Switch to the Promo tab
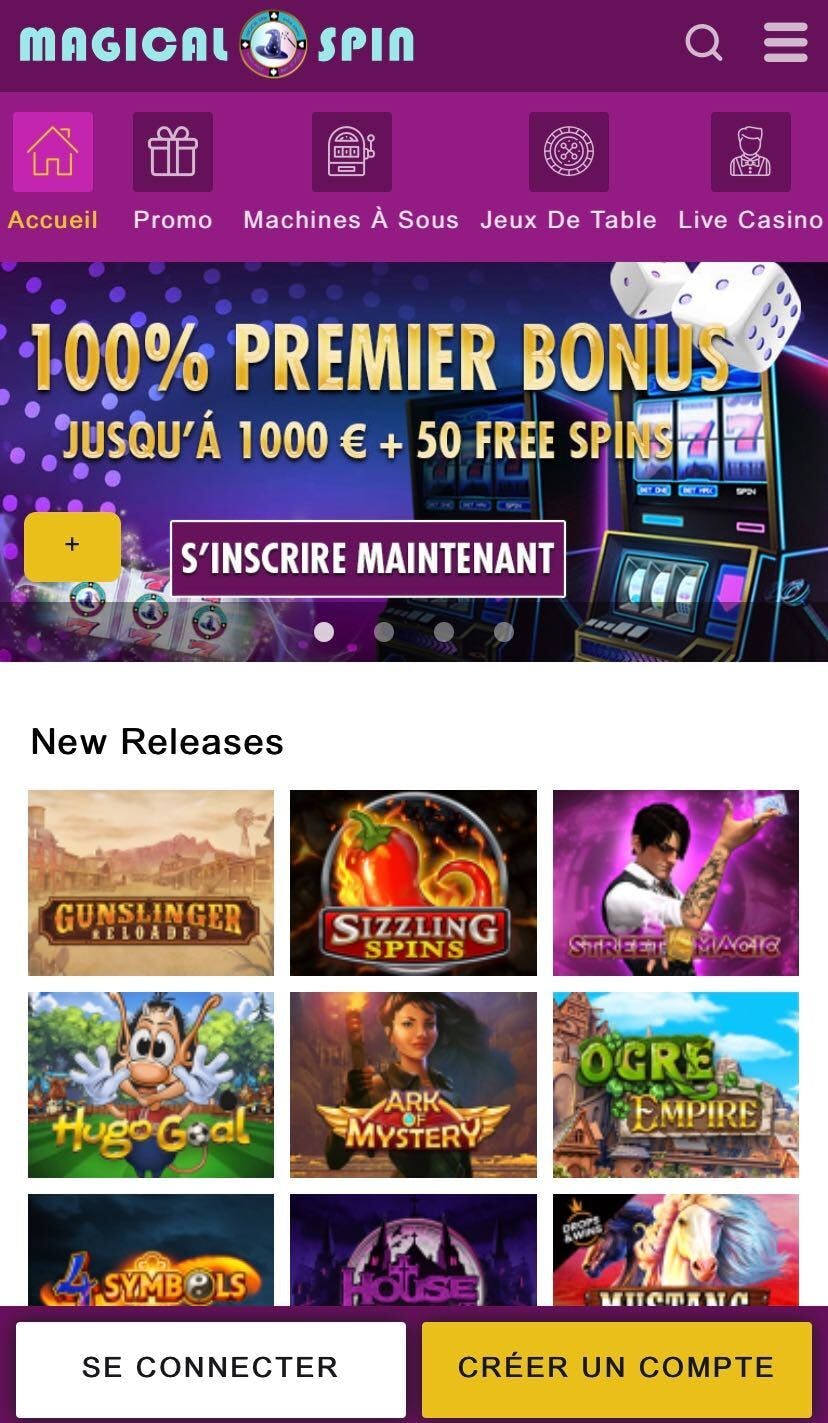 pos(173,172)
